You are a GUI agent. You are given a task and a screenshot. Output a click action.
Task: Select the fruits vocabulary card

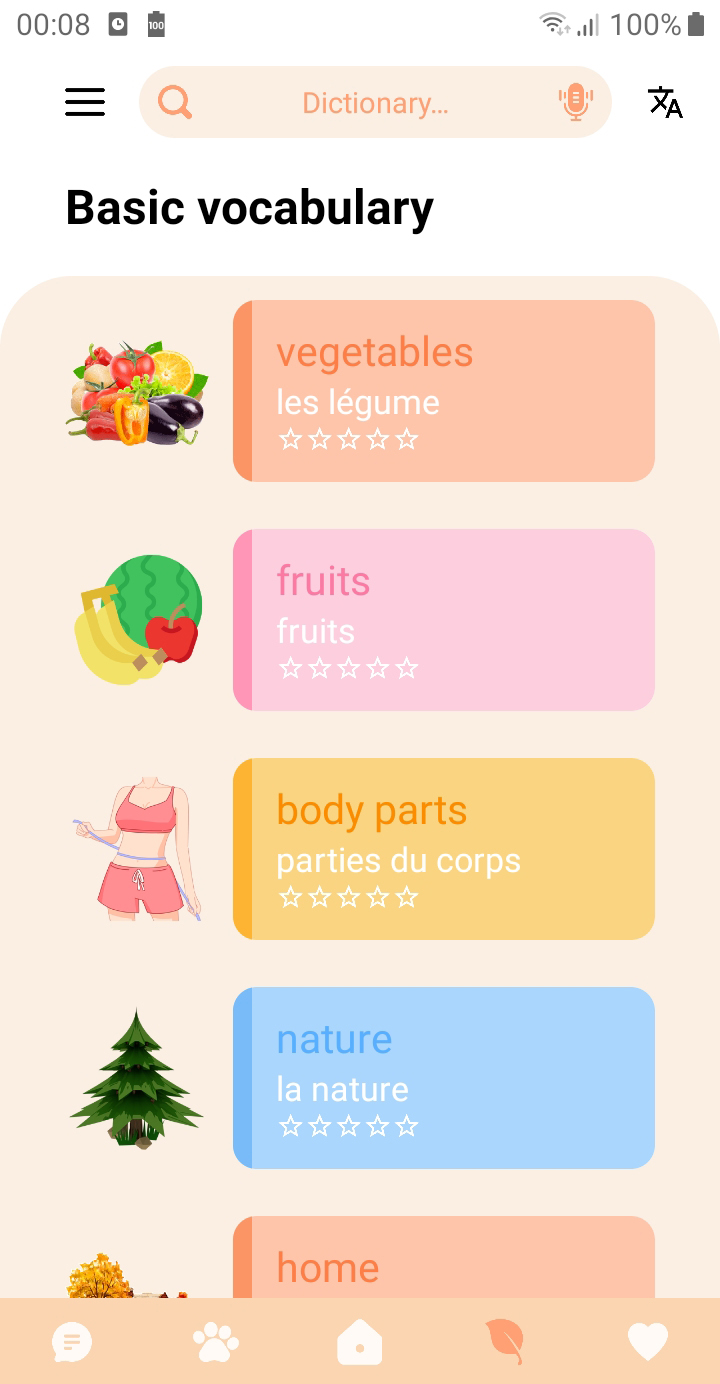click(x=444, y=620)
